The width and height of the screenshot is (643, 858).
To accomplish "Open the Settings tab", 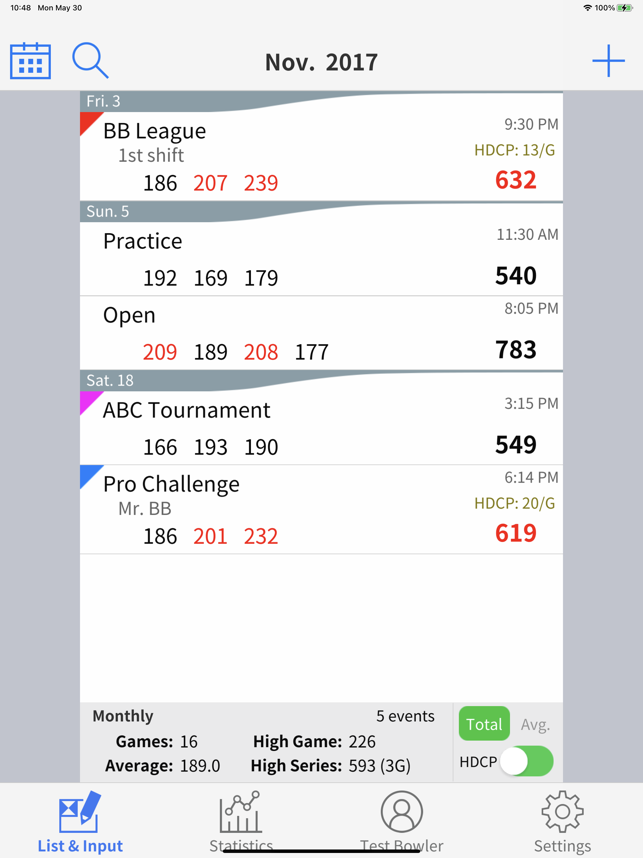I will pyautogui.click(x=562, y=822).
